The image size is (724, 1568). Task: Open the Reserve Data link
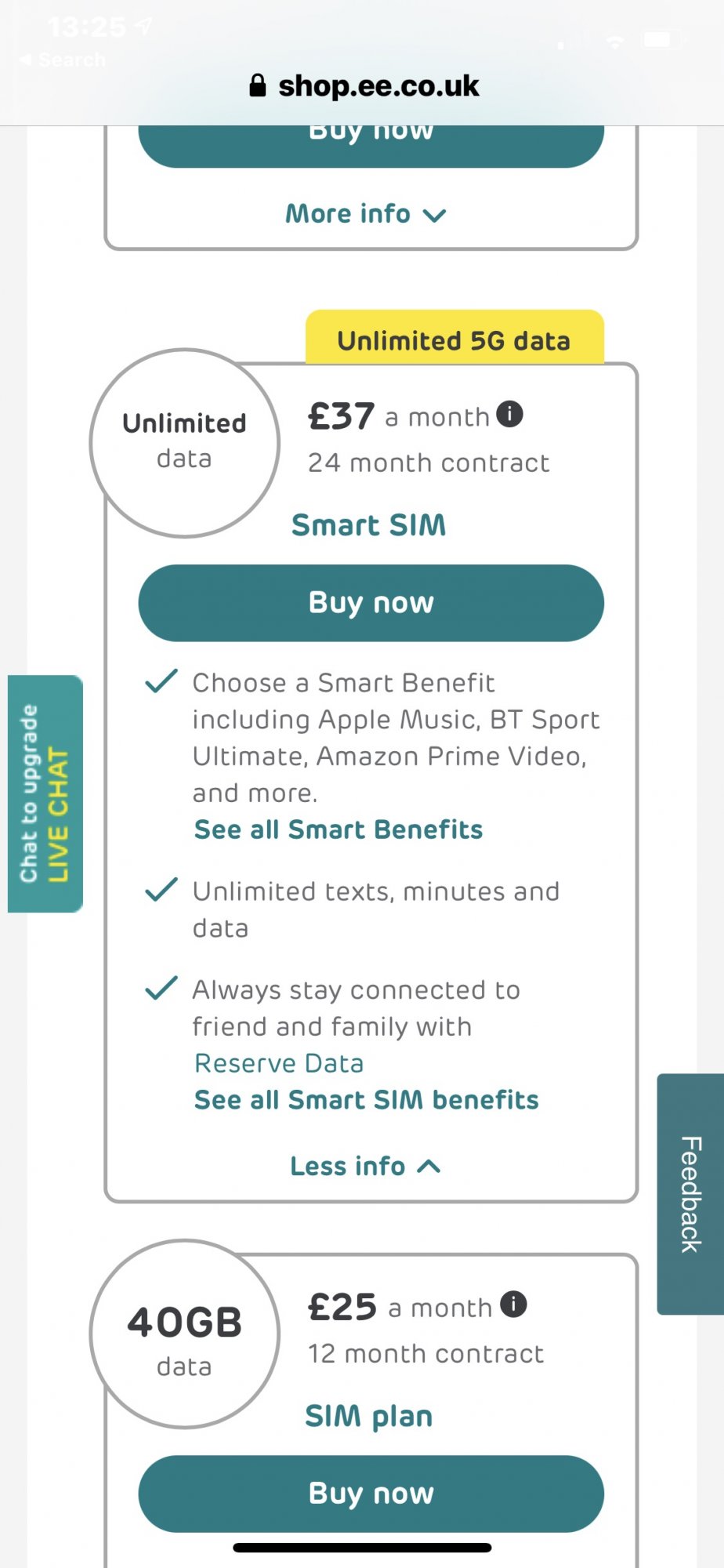[279, 1063]
